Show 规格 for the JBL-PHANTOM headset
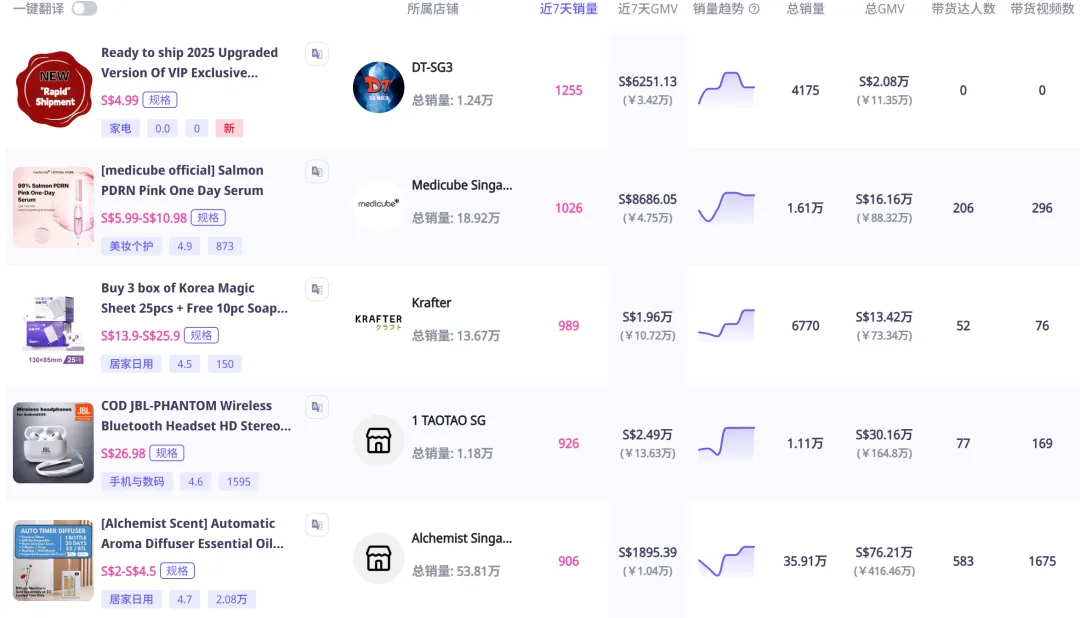 [x=167, y=453]
